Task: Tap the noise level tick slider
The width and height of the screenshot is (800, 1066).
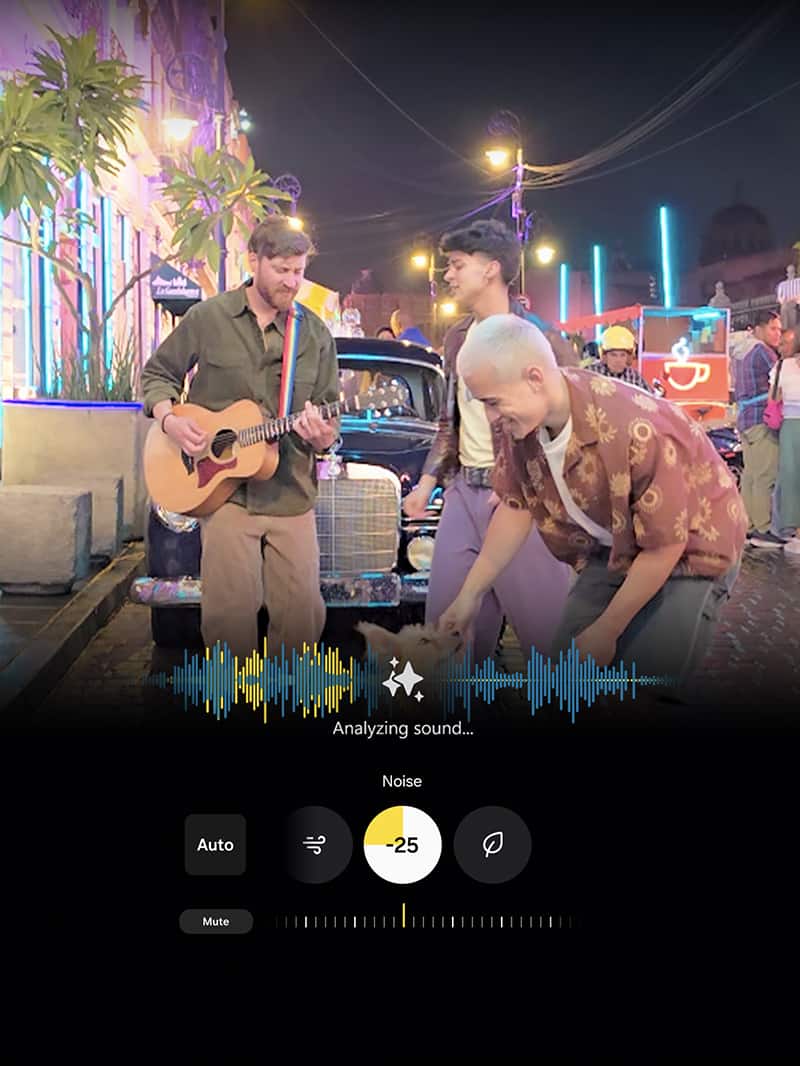Action: (x=424, y=921)
